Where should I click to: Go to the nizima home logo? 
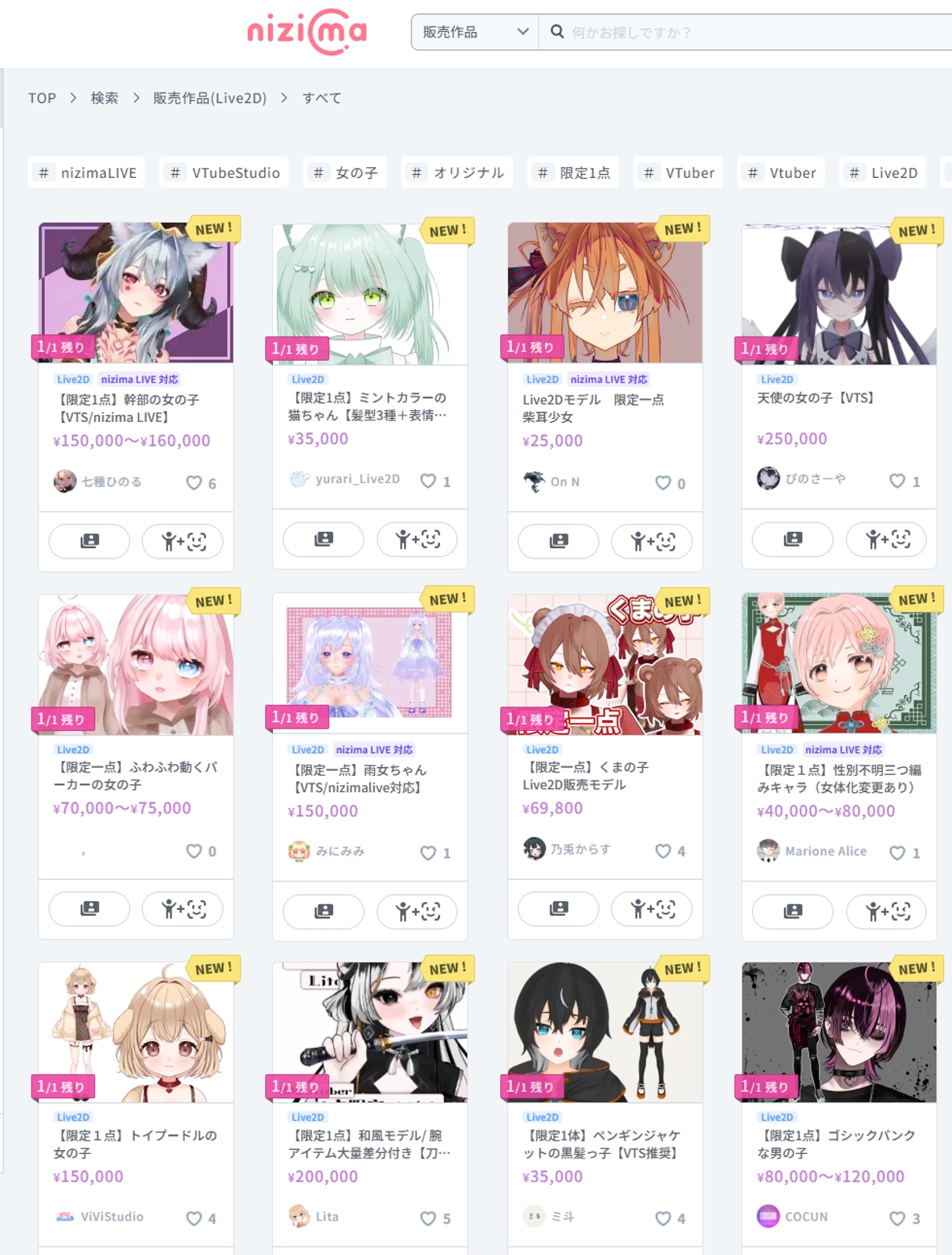307,32
